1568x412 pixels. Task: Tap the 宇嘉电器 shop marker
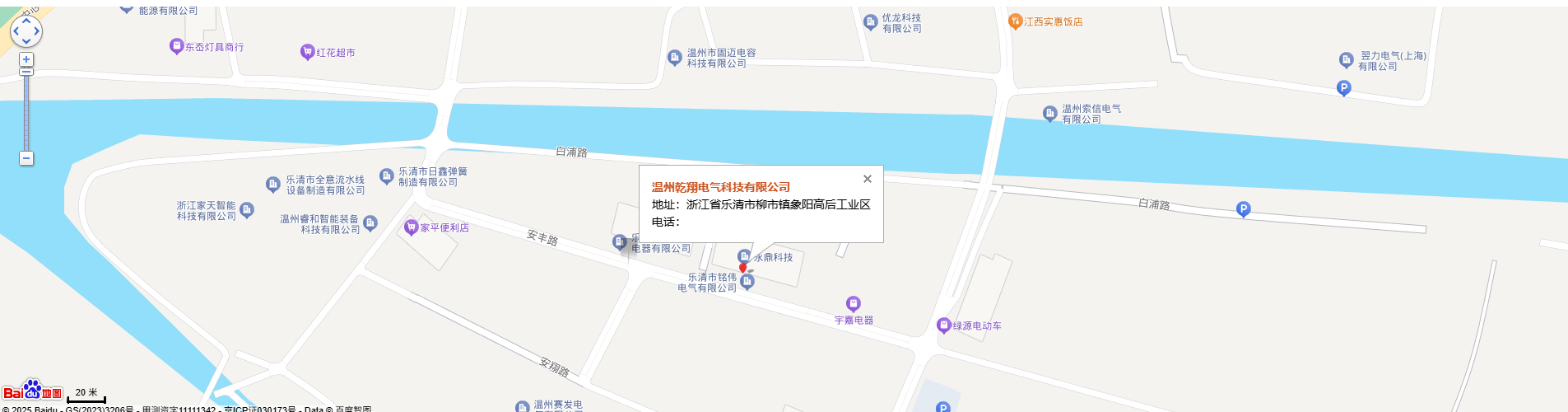click(854, 304)
